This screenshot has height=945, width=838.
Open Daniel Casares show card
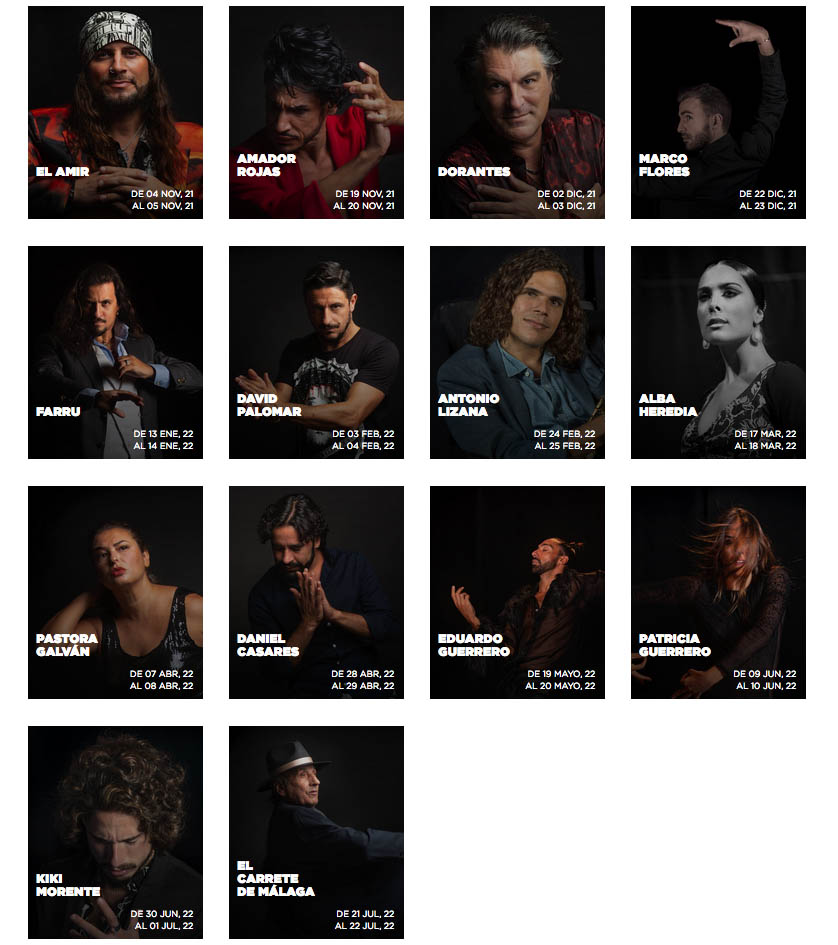click(x=317, y=592)
